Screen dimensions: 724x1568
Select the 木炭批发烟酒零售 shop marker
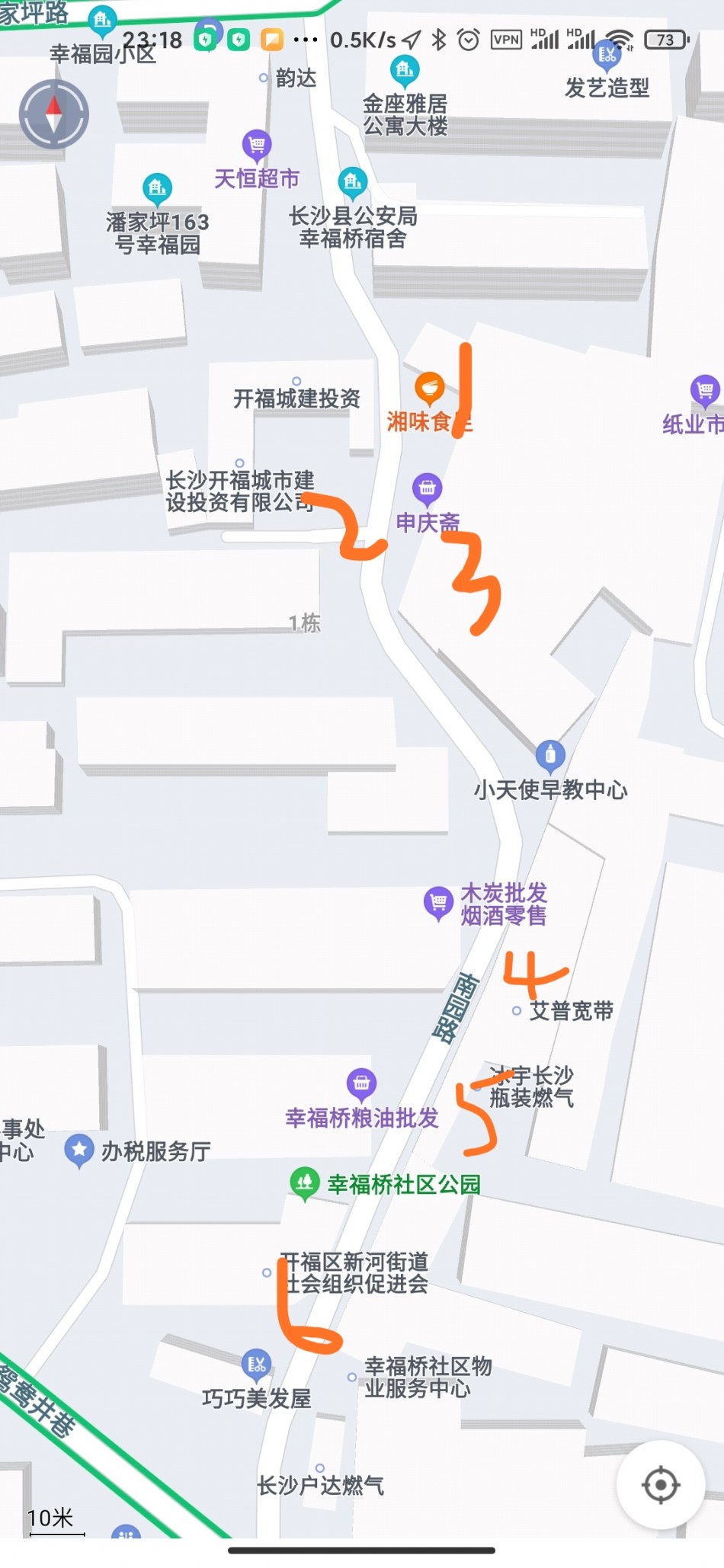coord(438,903)
